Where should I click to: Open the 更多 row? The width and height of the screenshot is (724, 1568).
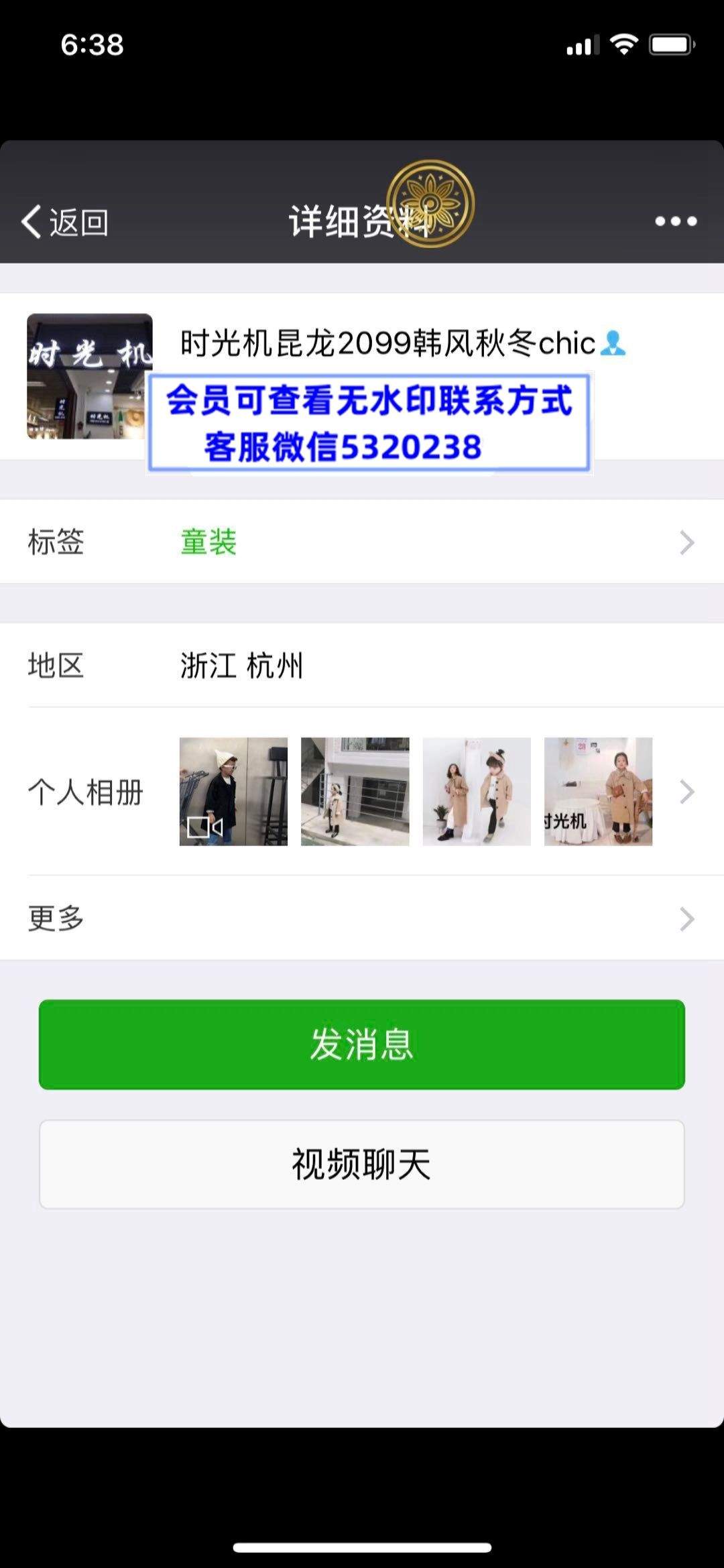(362, 918)
